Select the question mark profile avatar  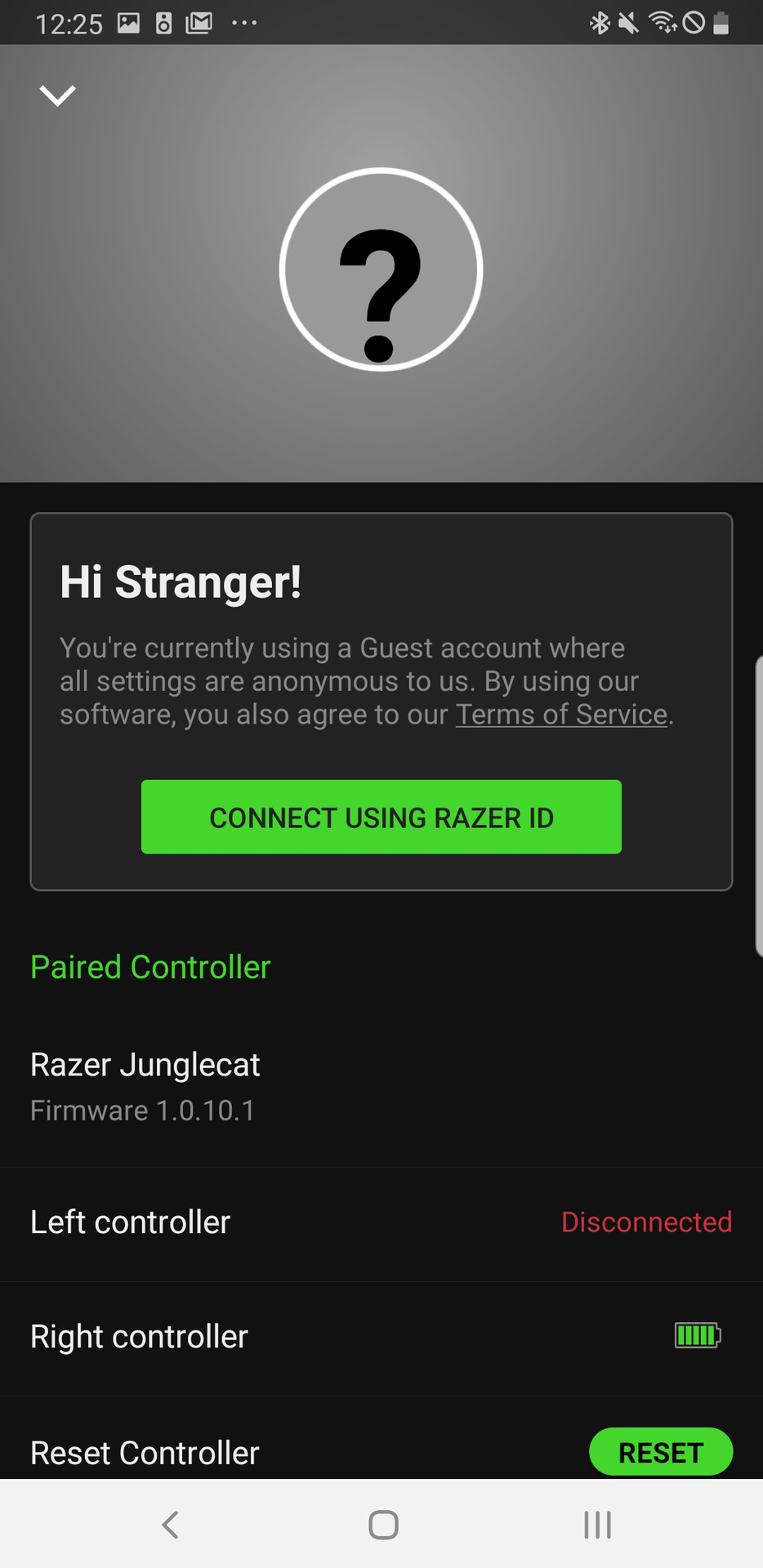click(381, 269)
